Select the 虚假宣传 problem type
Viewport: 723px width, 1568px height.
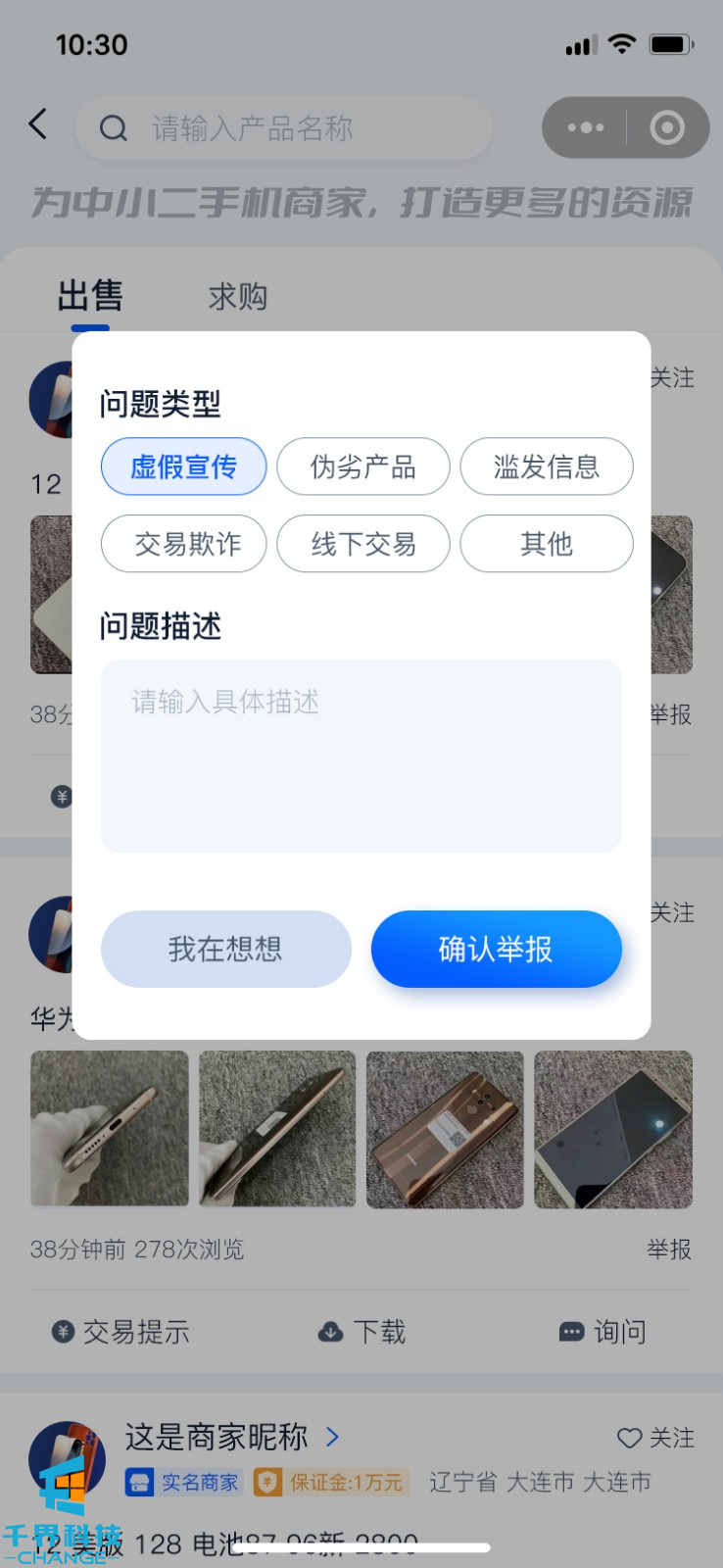tap(184, 466)
